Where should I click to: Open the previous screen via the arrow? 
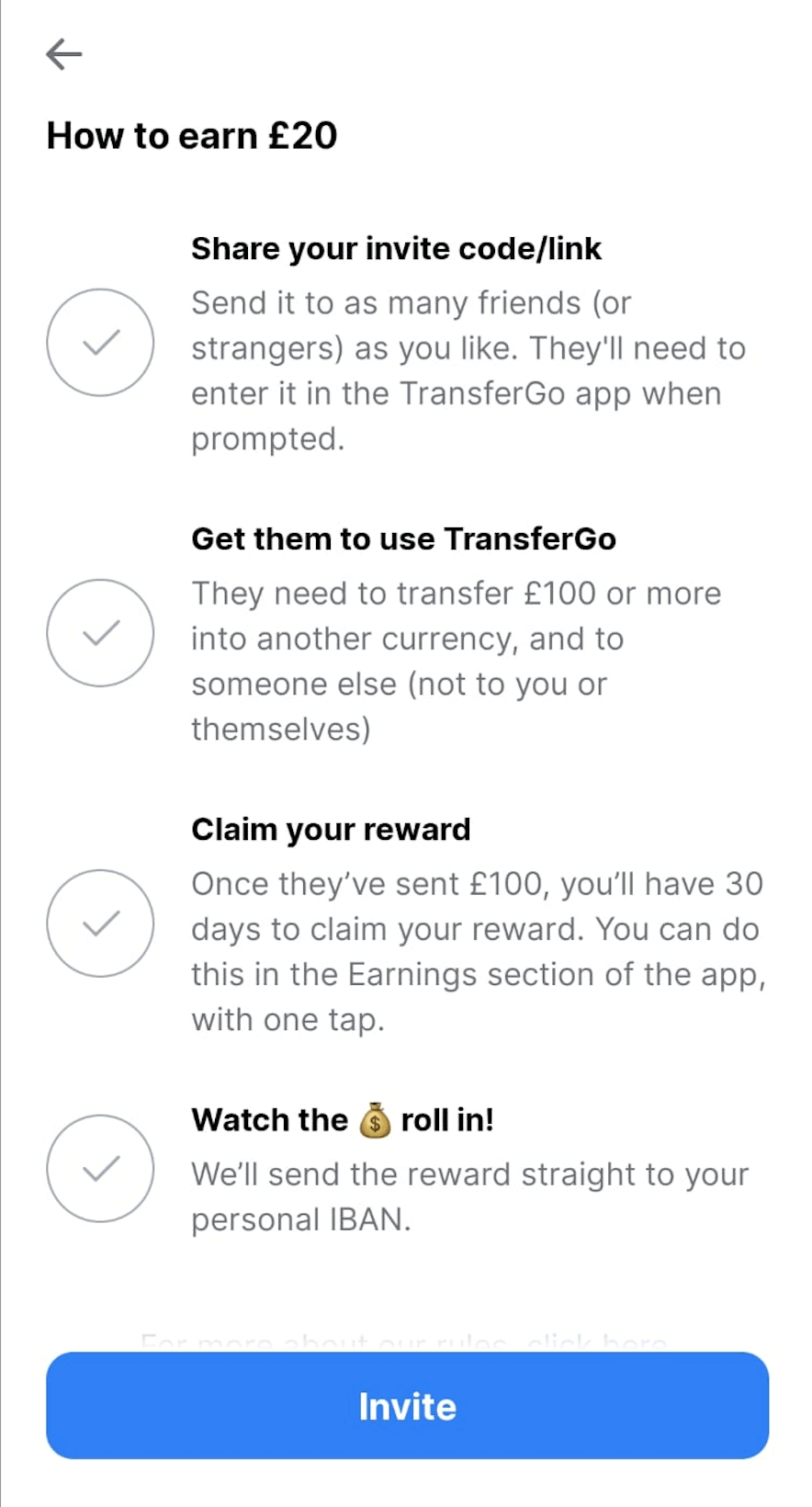(x=63, y=54)
